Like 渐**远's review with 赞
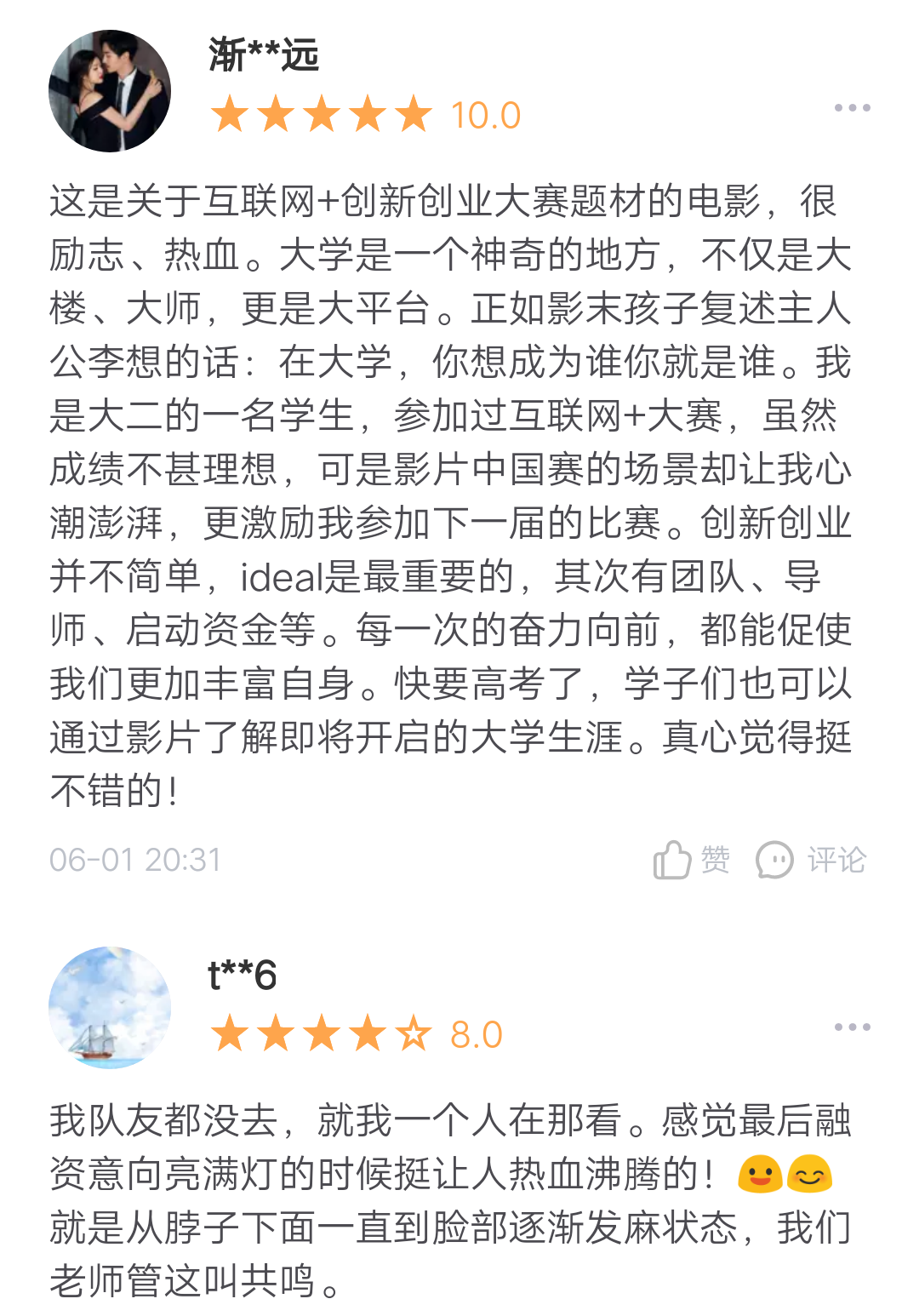This screenshot has height=1316, width=902. point(691,860)
